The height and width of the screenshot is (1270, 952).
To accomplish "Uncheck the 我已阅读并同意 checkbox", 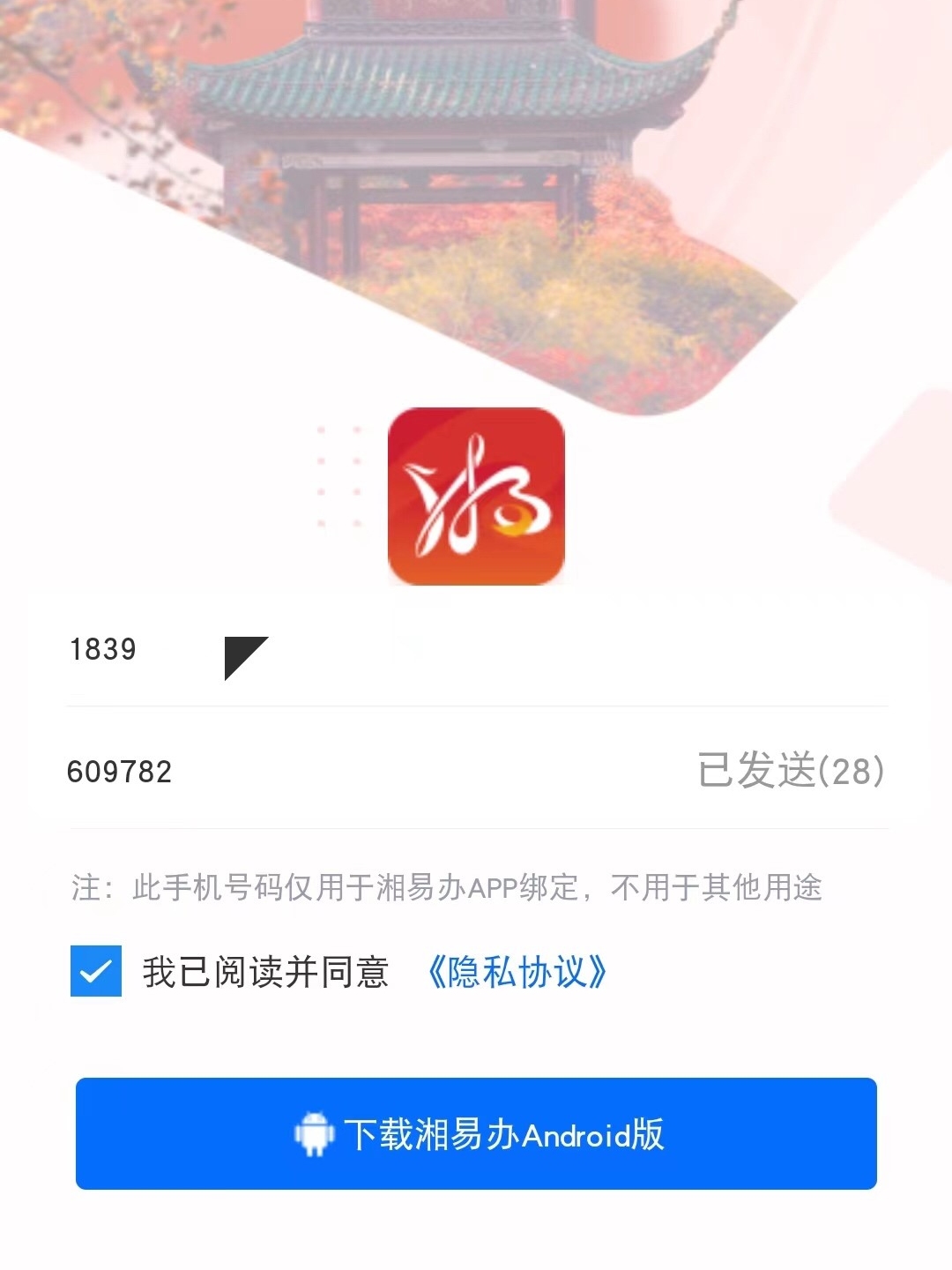I will (x=96, y=971).
